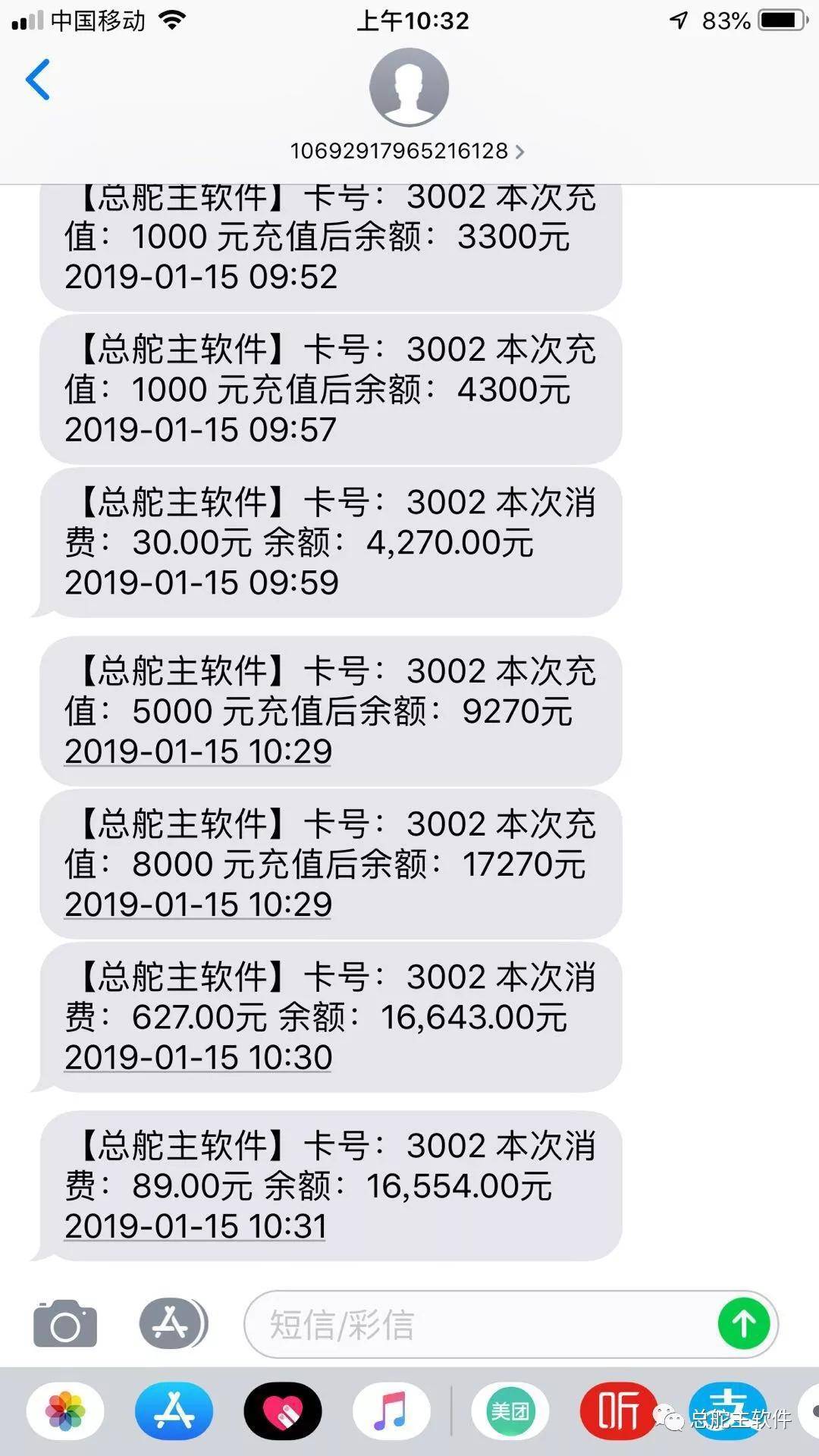The height and width of the screenshot is (1456, 819).
Task: Open the heart Digital Touch app
Action: [x=283, y=1411]
